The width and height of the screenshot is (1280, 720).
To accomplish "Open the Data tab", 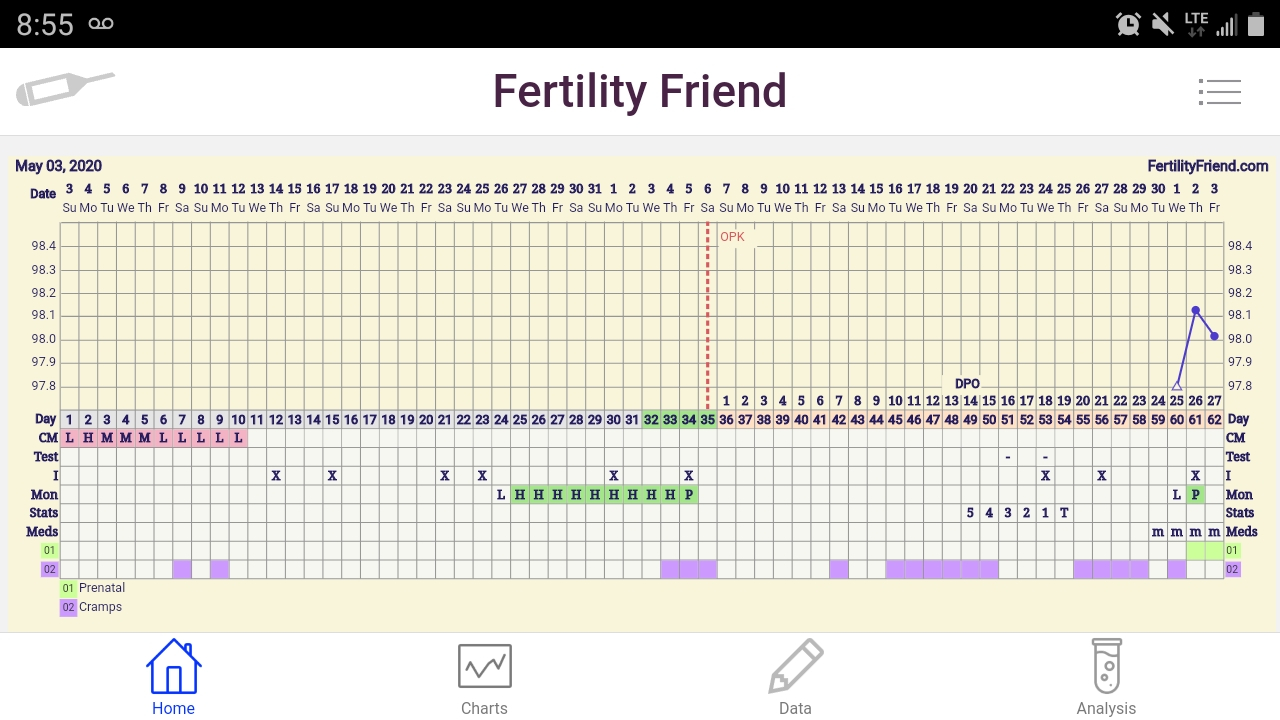I will 795,679.
